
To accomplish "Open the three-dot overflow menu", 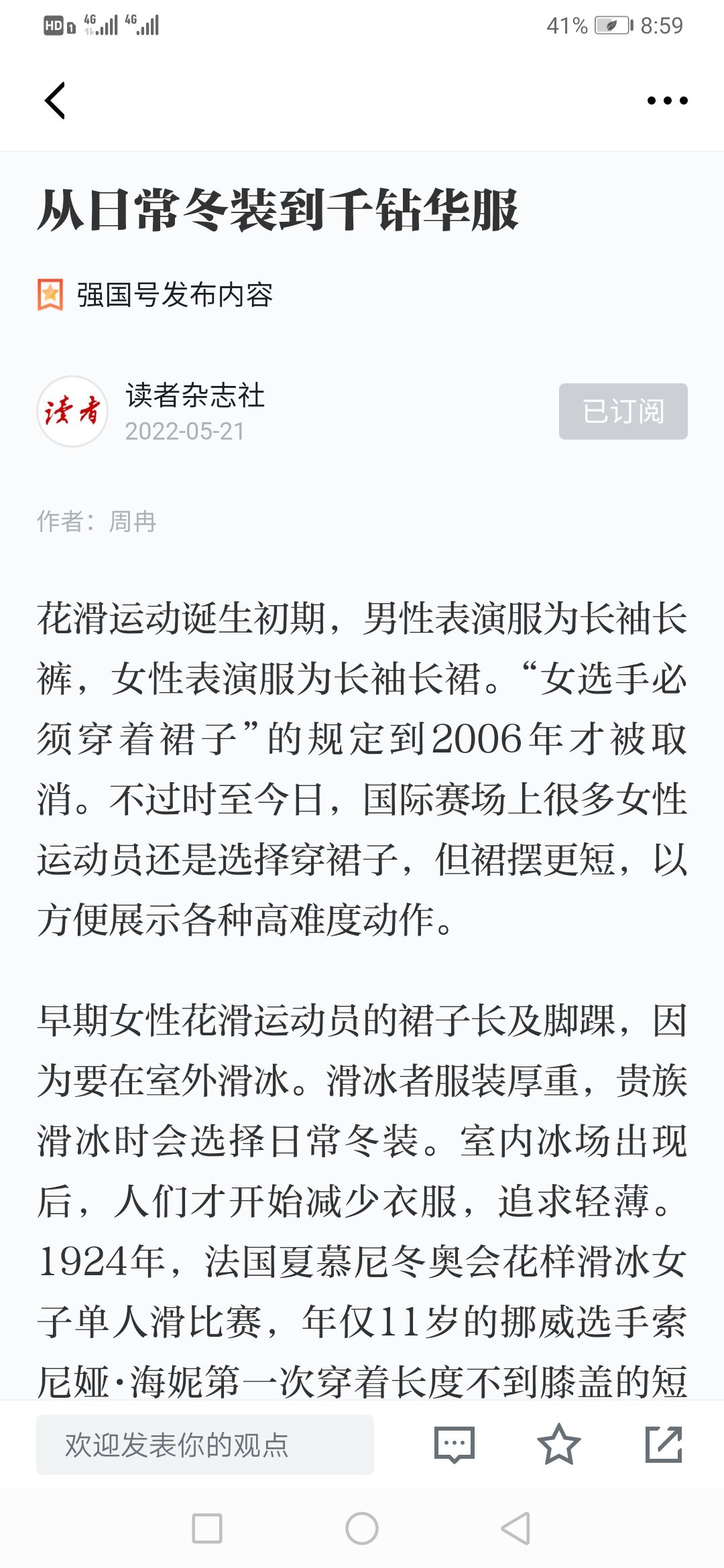I will point(667,101).
